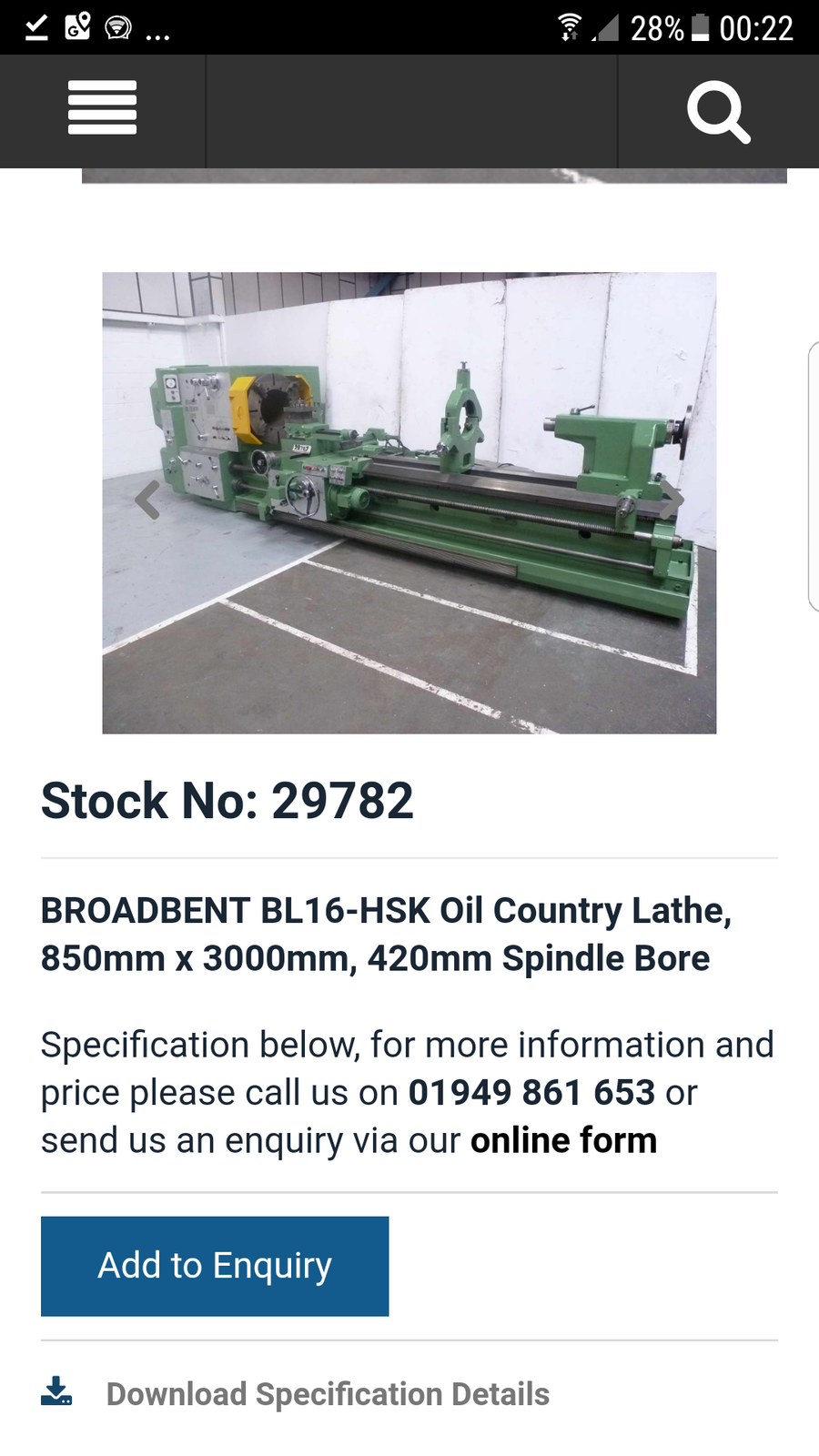Open the online form link

click(x=563, y=1140)
